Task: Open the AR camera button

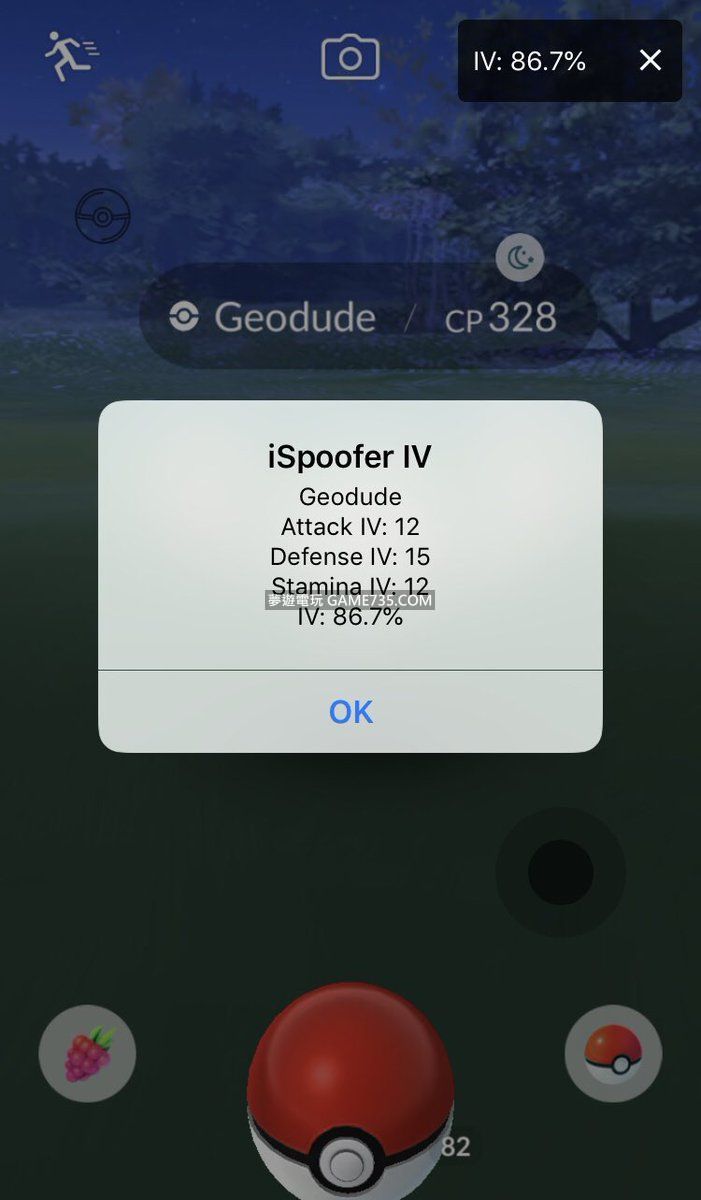Action: (350, 58)
